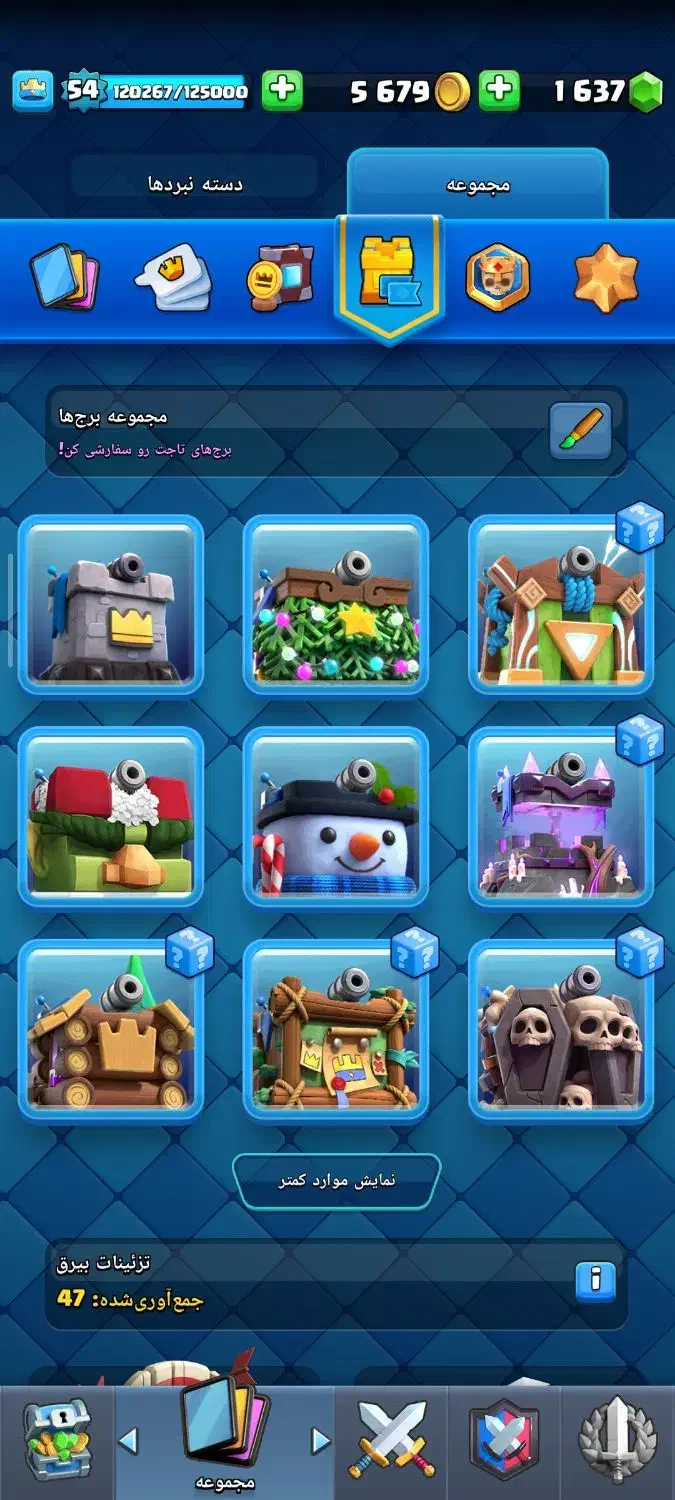Open the banners collection tab

click(x=281, y=277)
